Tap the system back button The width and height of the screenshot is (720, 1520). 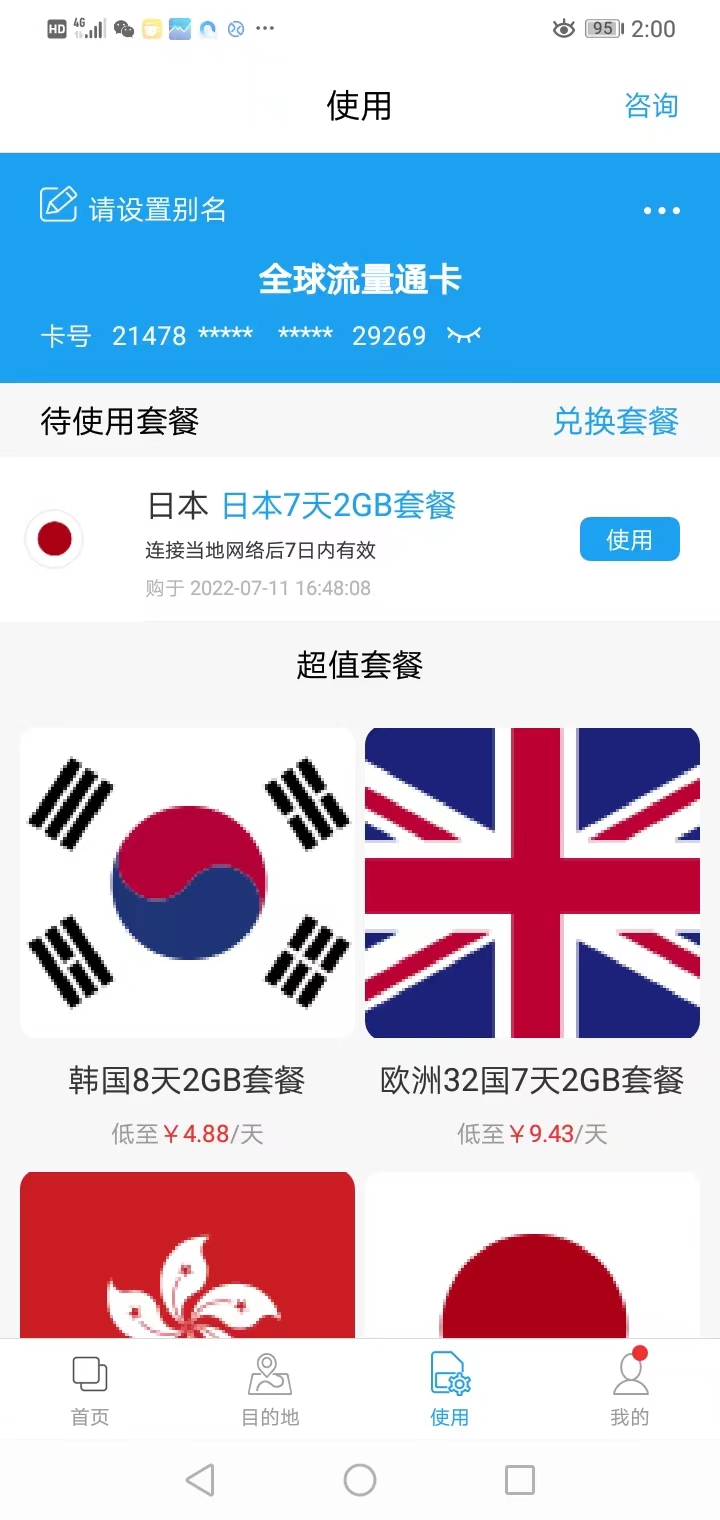tap(200, 1480)
